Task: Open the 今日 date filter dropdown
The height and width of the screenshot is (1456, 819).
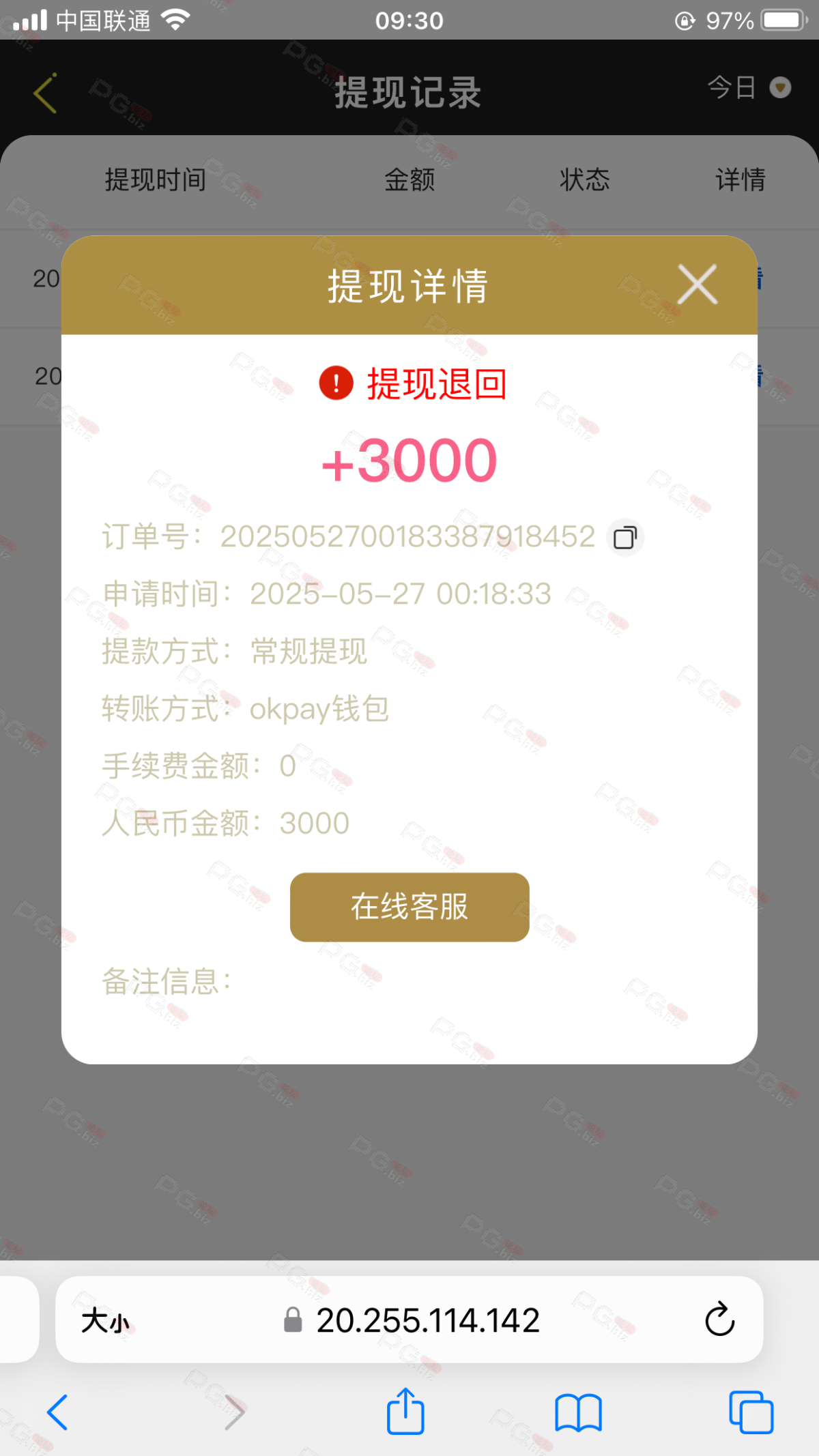Action: point(749,87)
